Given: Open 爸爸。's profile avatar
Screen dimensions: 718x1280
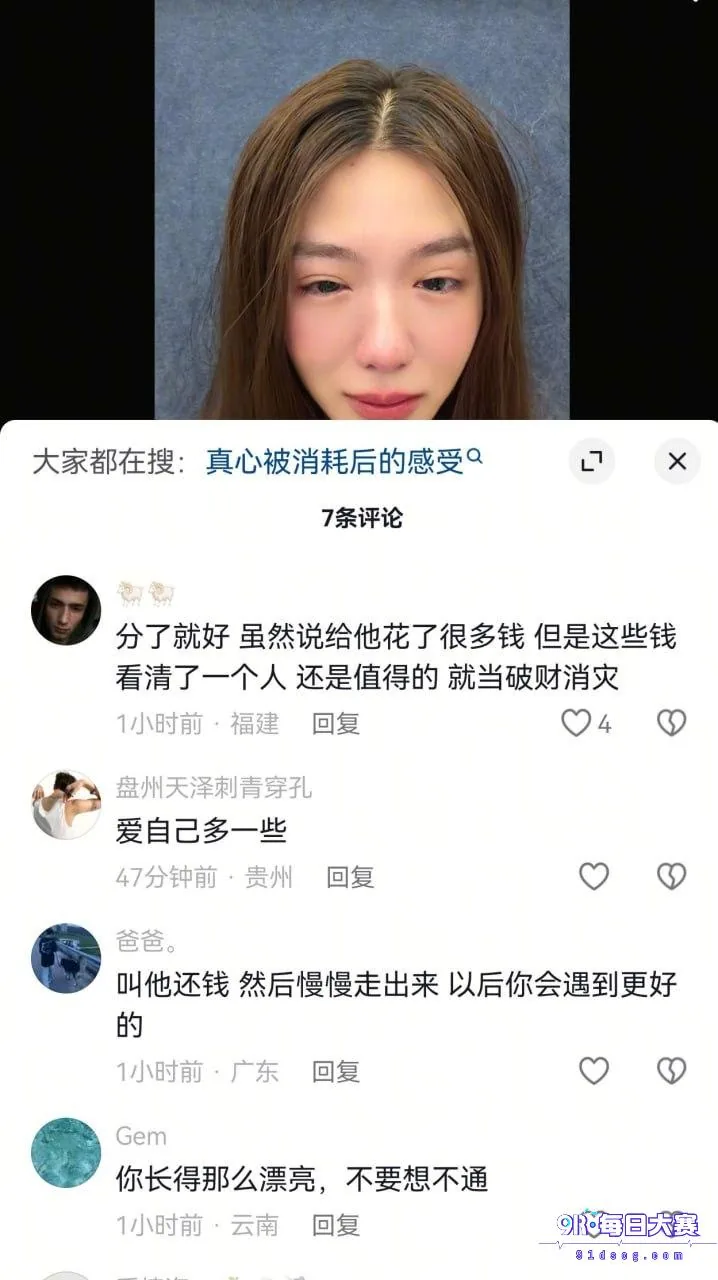Looking at the screenshot, I should point(66,958).
